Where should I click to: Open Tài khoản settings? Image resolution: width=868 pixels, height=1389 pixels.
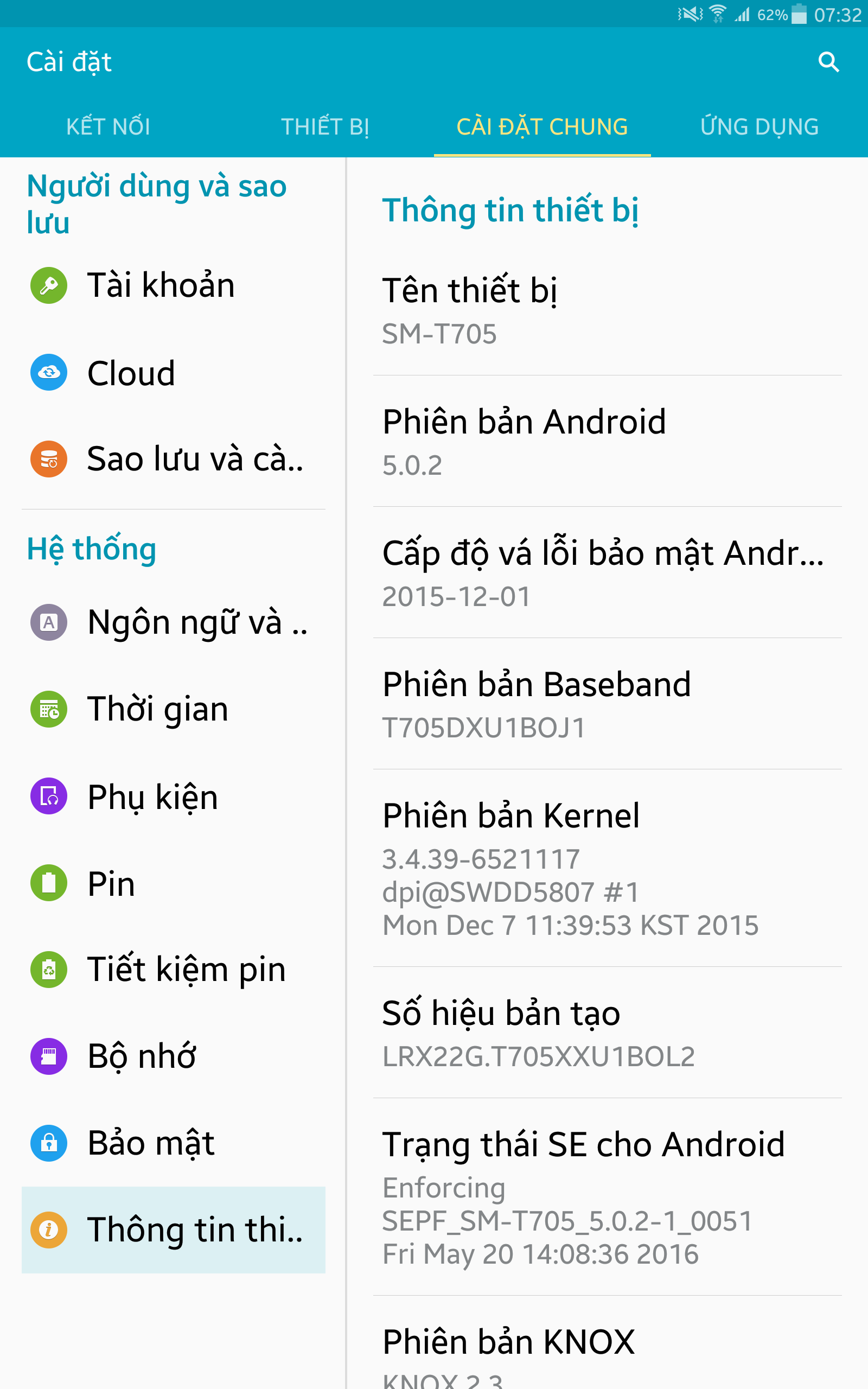(174, 285)
